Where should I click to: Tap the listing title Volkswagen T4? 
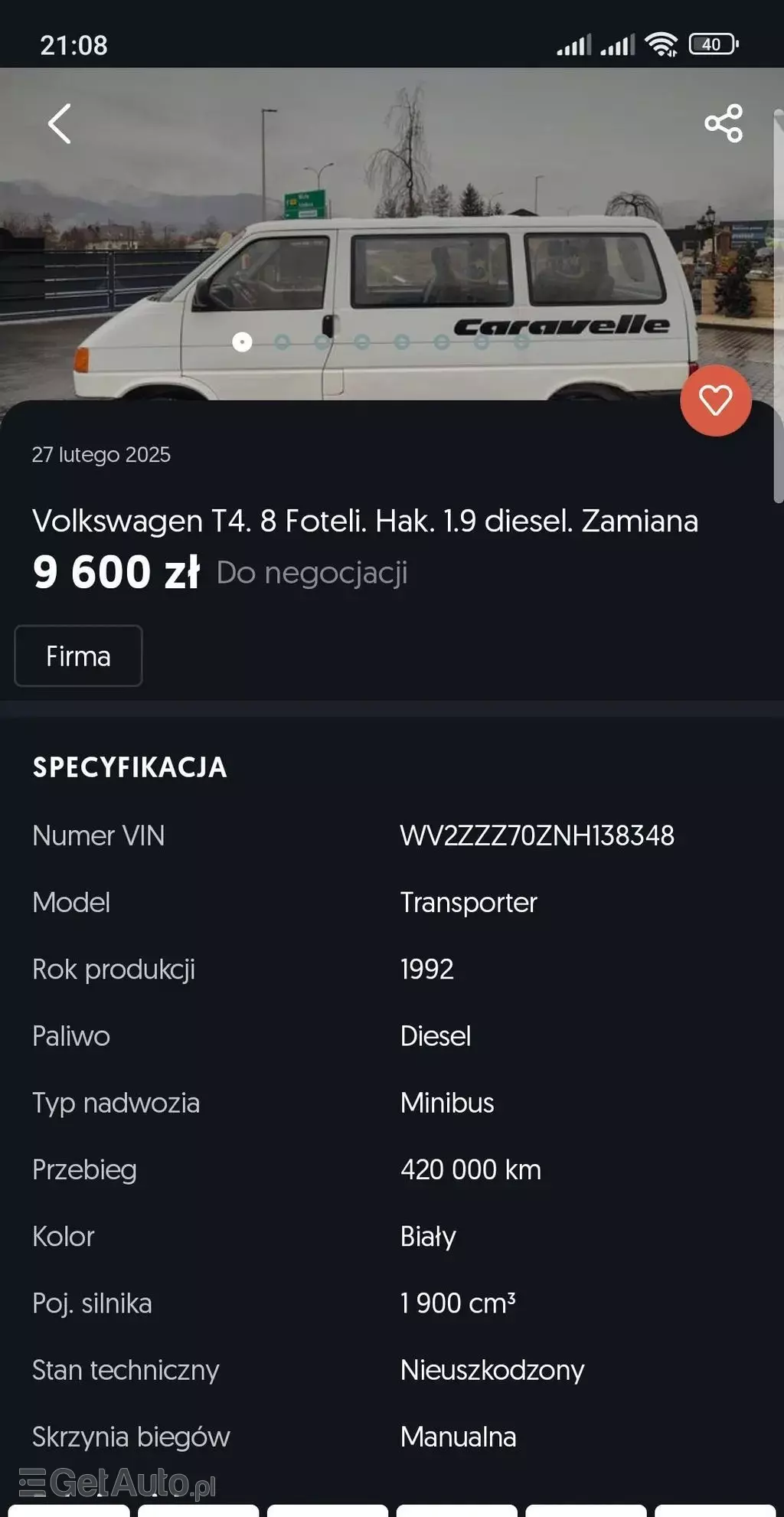(x=365, y=521)
